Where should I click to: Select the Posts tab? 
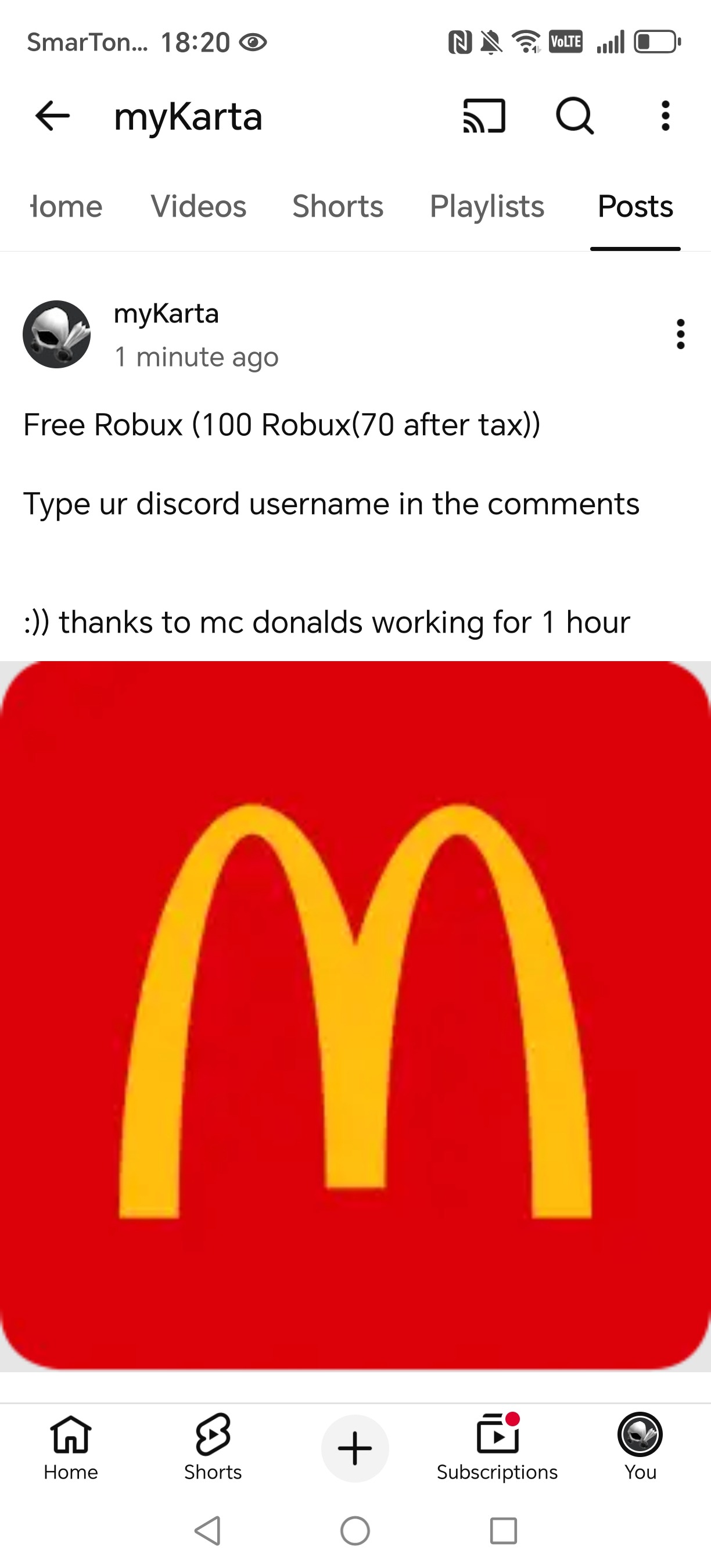[x=635, y=206]
